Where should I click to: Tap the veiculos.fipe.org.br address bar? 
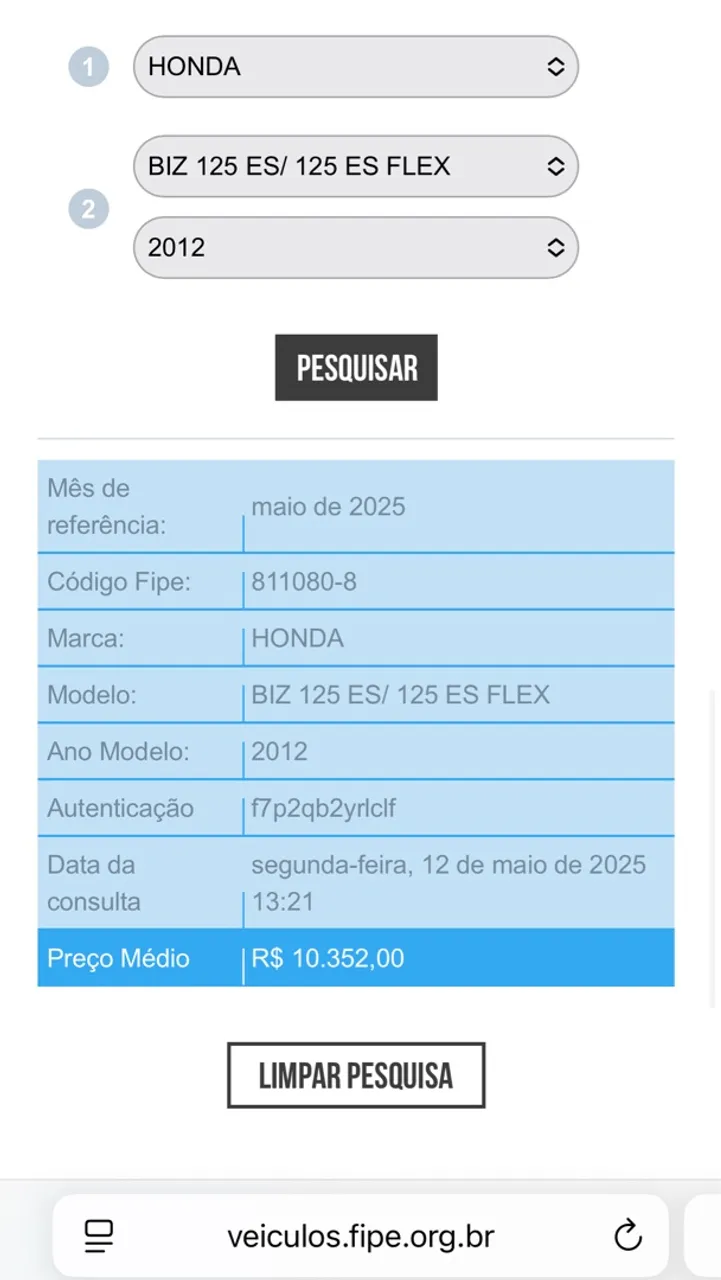pos(360,1236)
